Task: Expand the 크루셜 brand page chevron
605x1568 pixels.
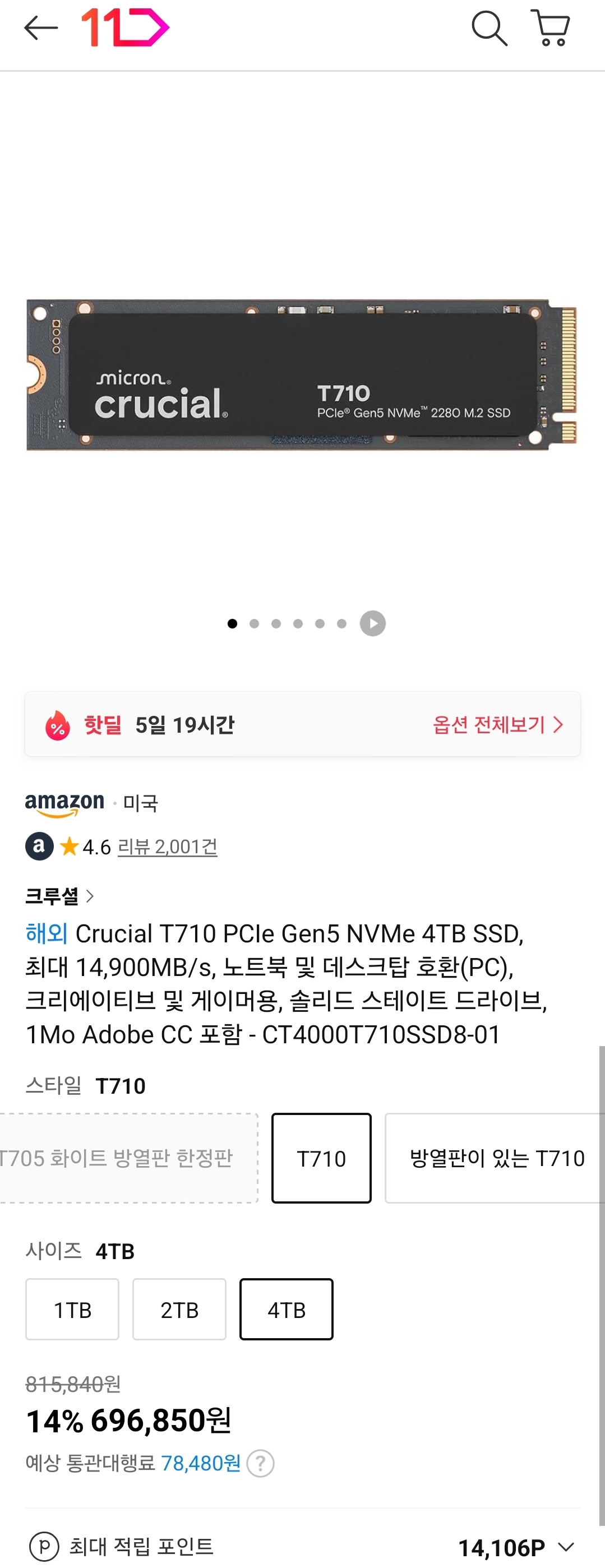Action: click(91, 895)
